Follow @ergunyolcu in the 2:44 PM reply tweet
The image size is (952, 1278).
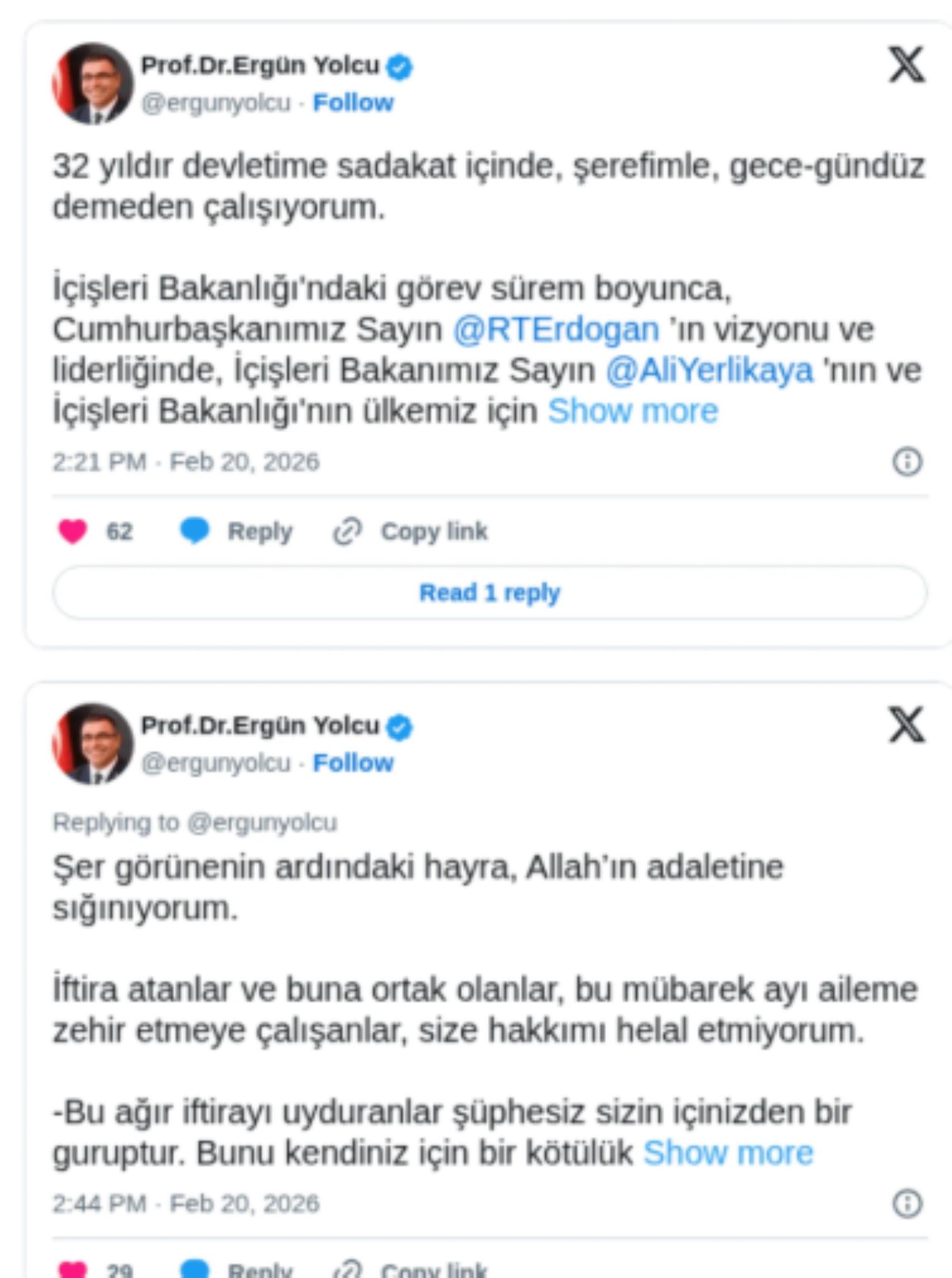(353, 763)
